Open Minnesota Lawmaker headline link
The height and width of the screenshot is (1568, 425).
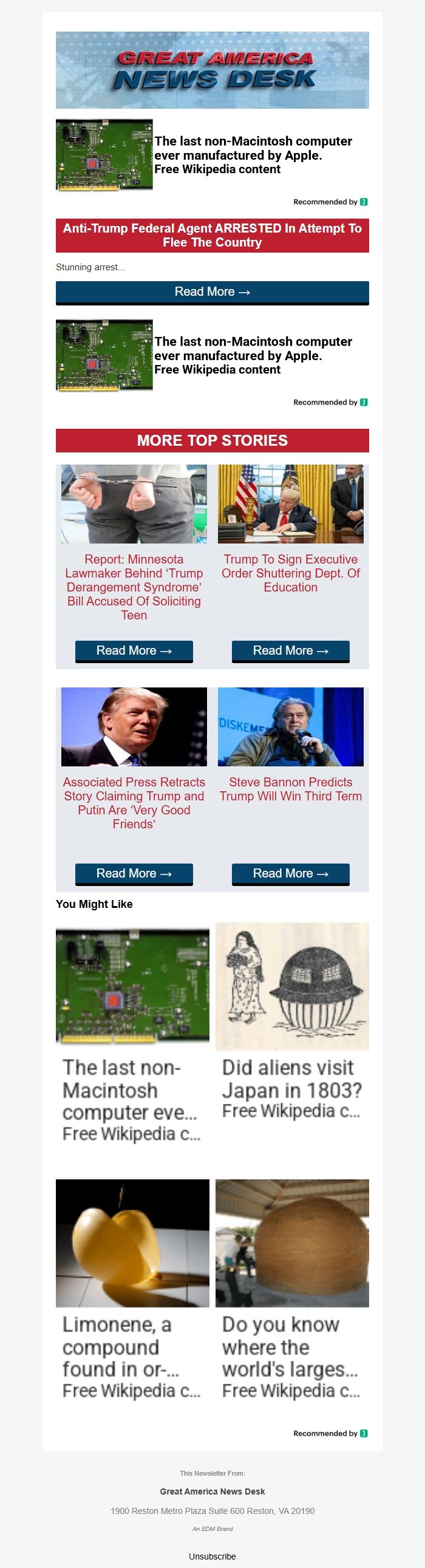134,587
